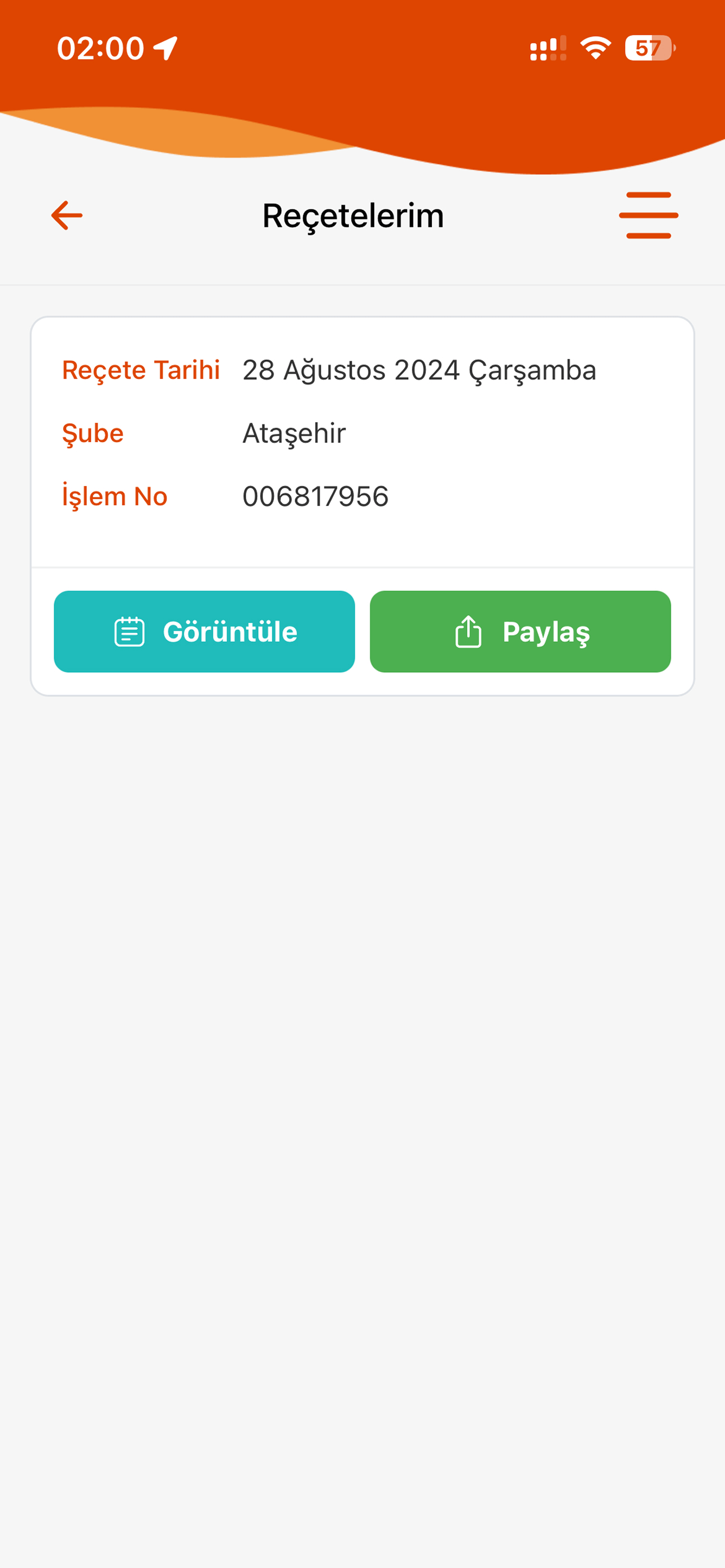
Task: Share the prescription with Paylaş
Action: pos(520,631)
